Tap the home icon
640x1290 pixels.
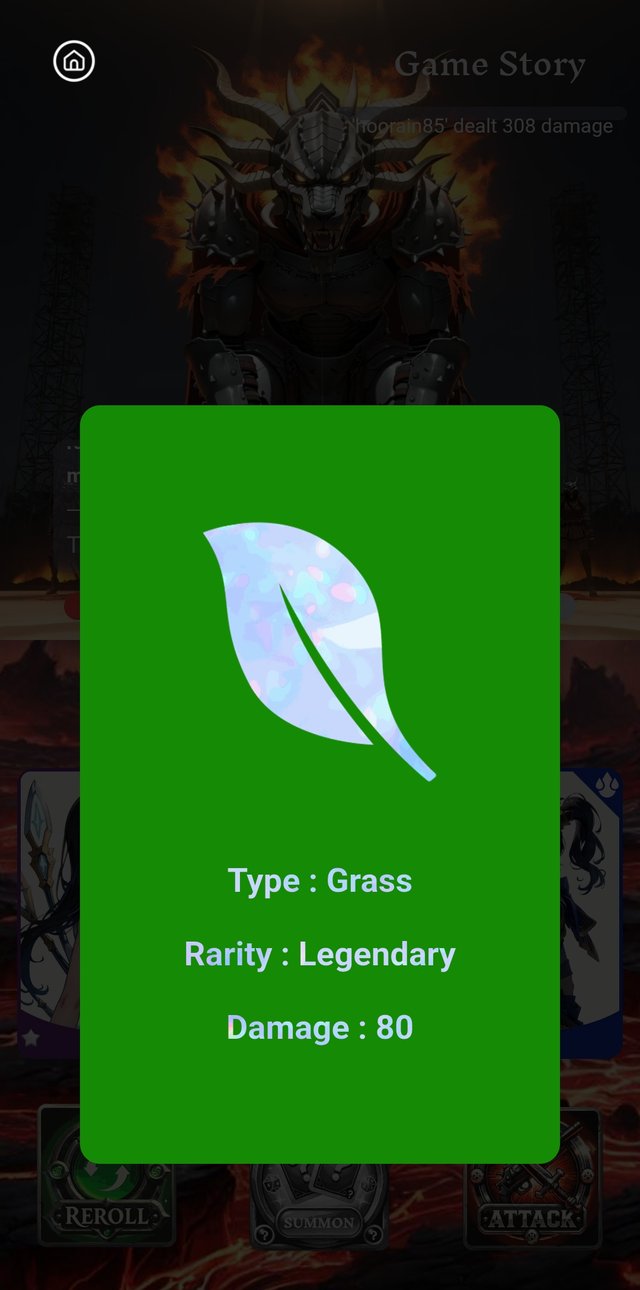74,62
